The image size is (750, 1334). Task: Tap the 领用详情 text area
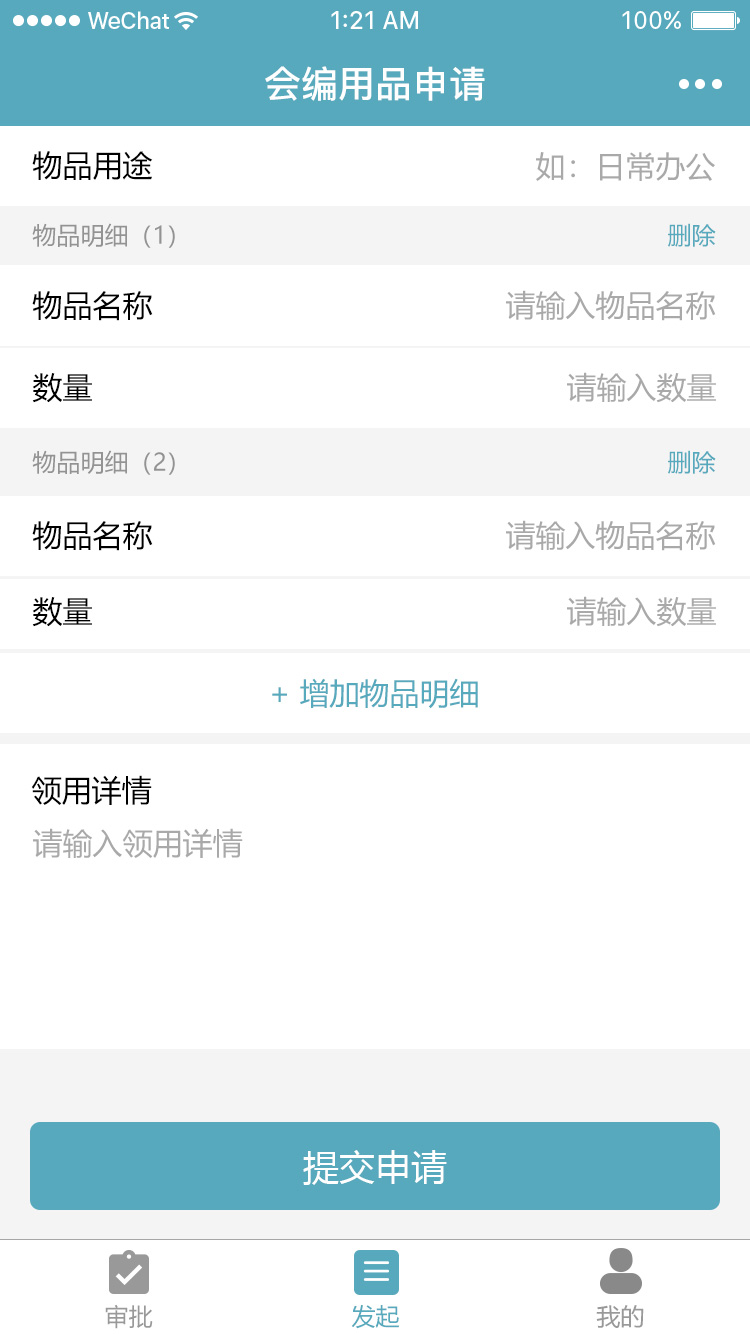(375, 900)
